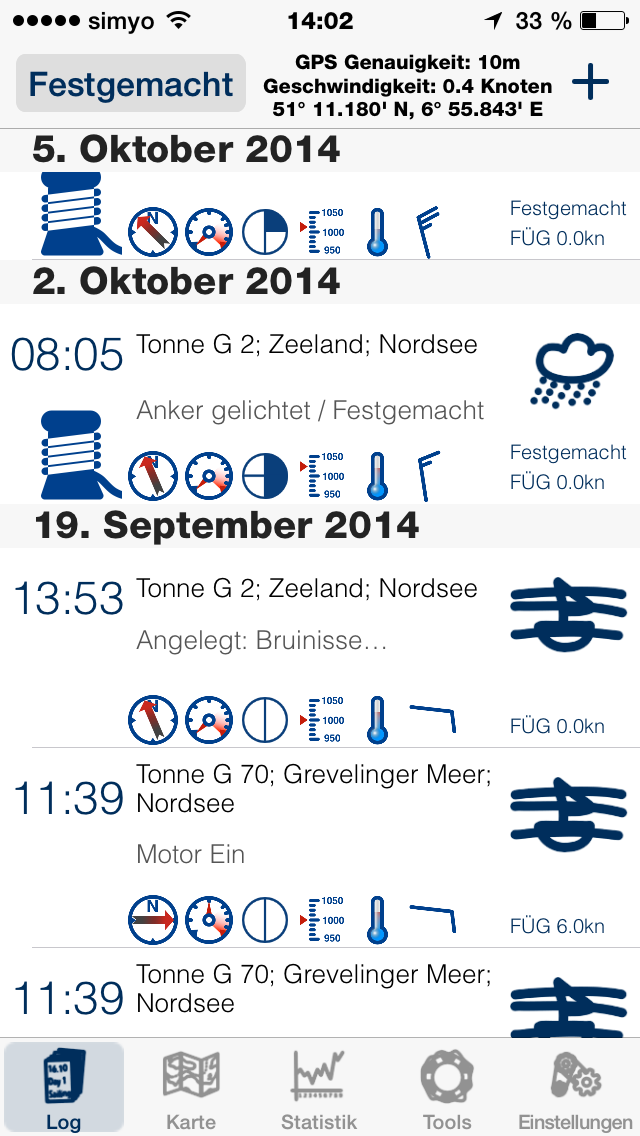
Task: Open the 08:05 Tonne G 2 entry
Action: (x=320, y=404)
